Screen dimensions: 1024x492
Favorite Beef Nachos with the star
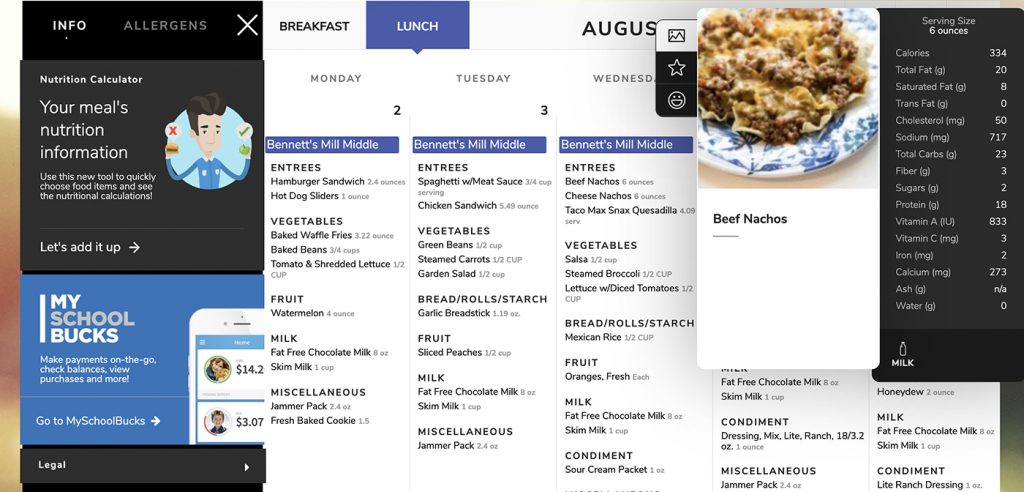tap(676, 68)
